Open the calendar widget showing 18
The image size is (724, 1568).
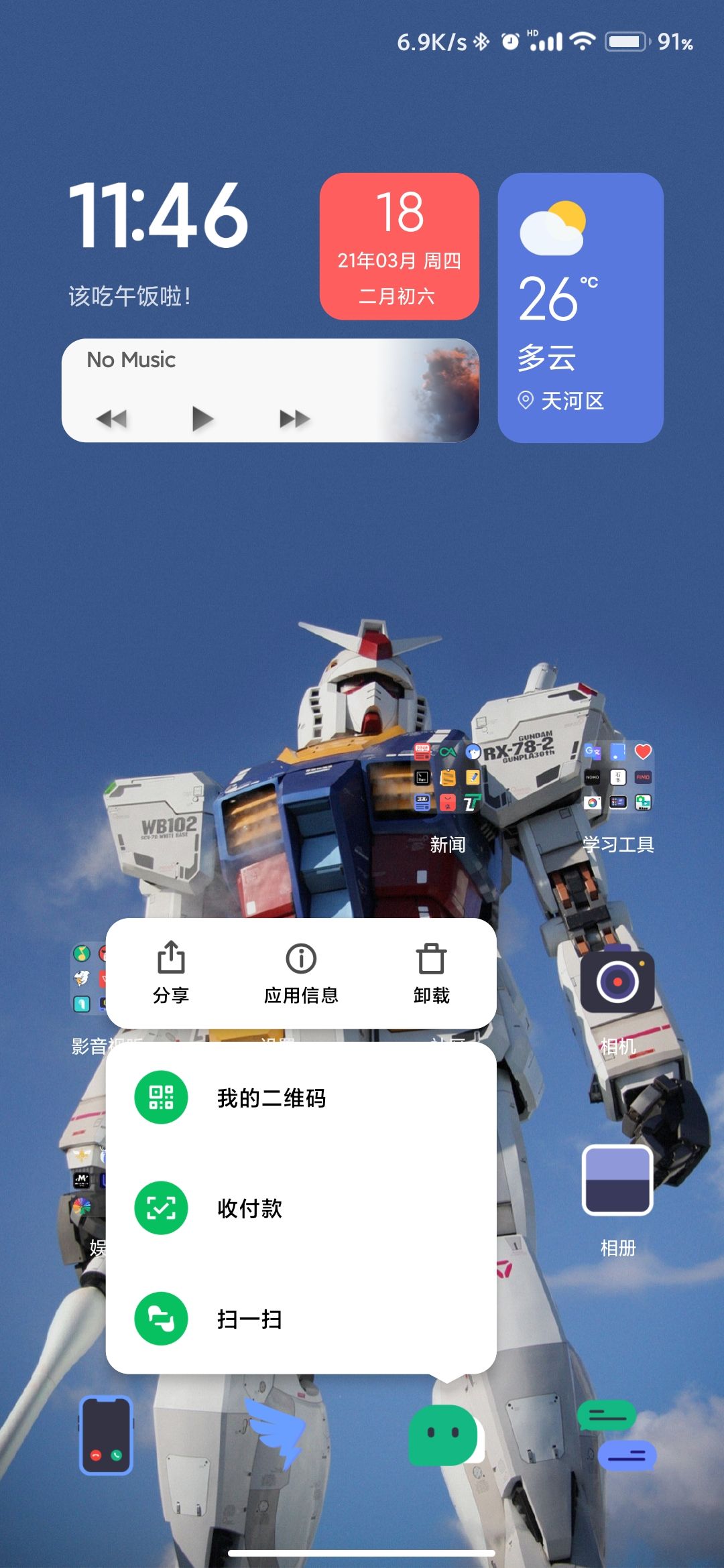tap(399, 246)
